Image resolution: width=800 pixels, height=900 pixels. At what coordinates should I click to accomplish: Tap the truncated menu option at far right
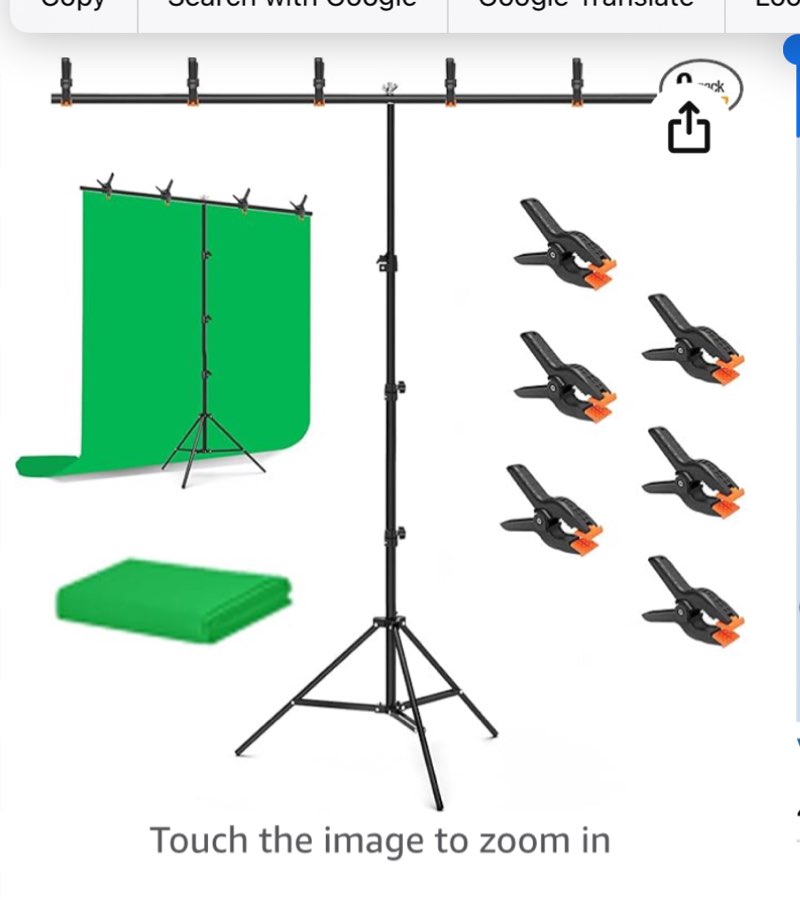pyautogui.click(x=770, y=8)
